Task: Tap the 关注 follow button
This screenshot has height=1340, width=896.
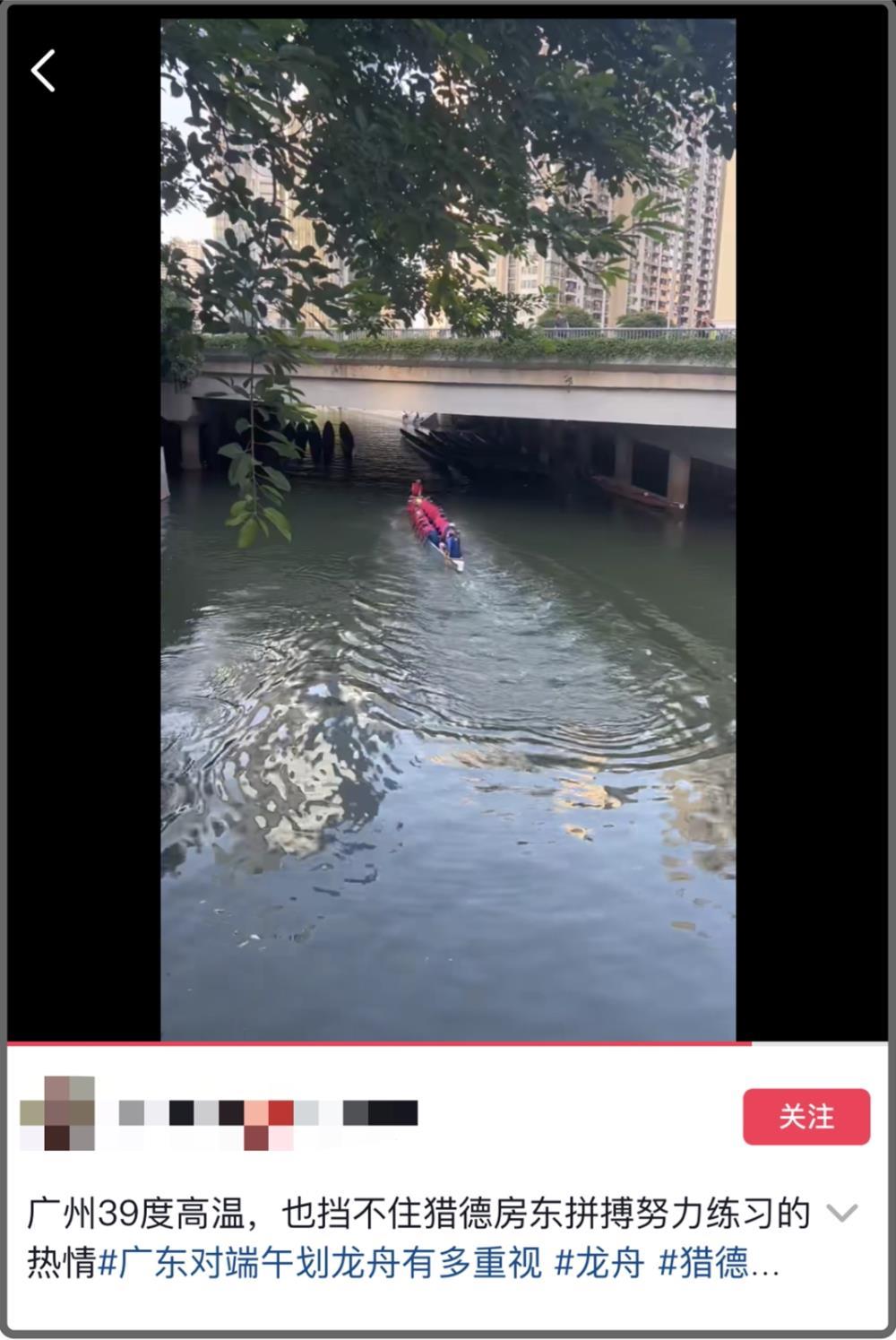Action: click(806, 1116)
